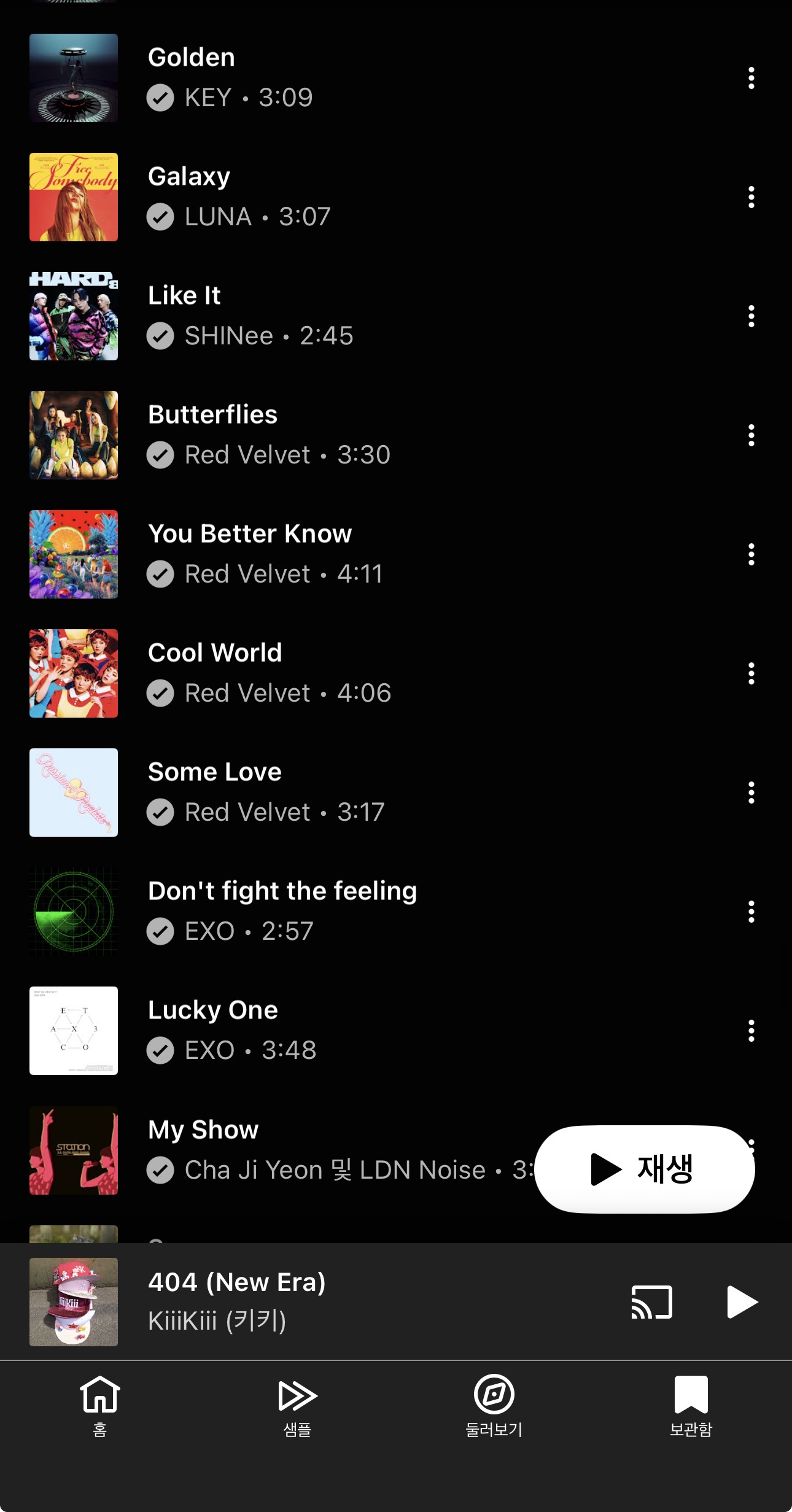Switch to the 보관함 library tab

[691, 1406]
